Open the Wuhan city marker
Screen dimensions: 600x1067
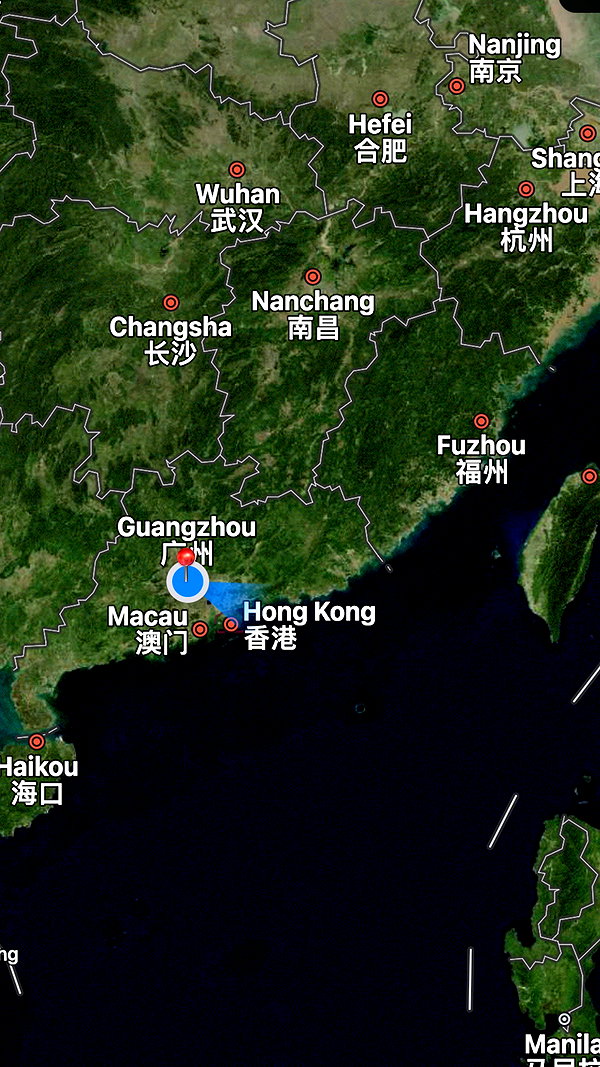point(237,169)
